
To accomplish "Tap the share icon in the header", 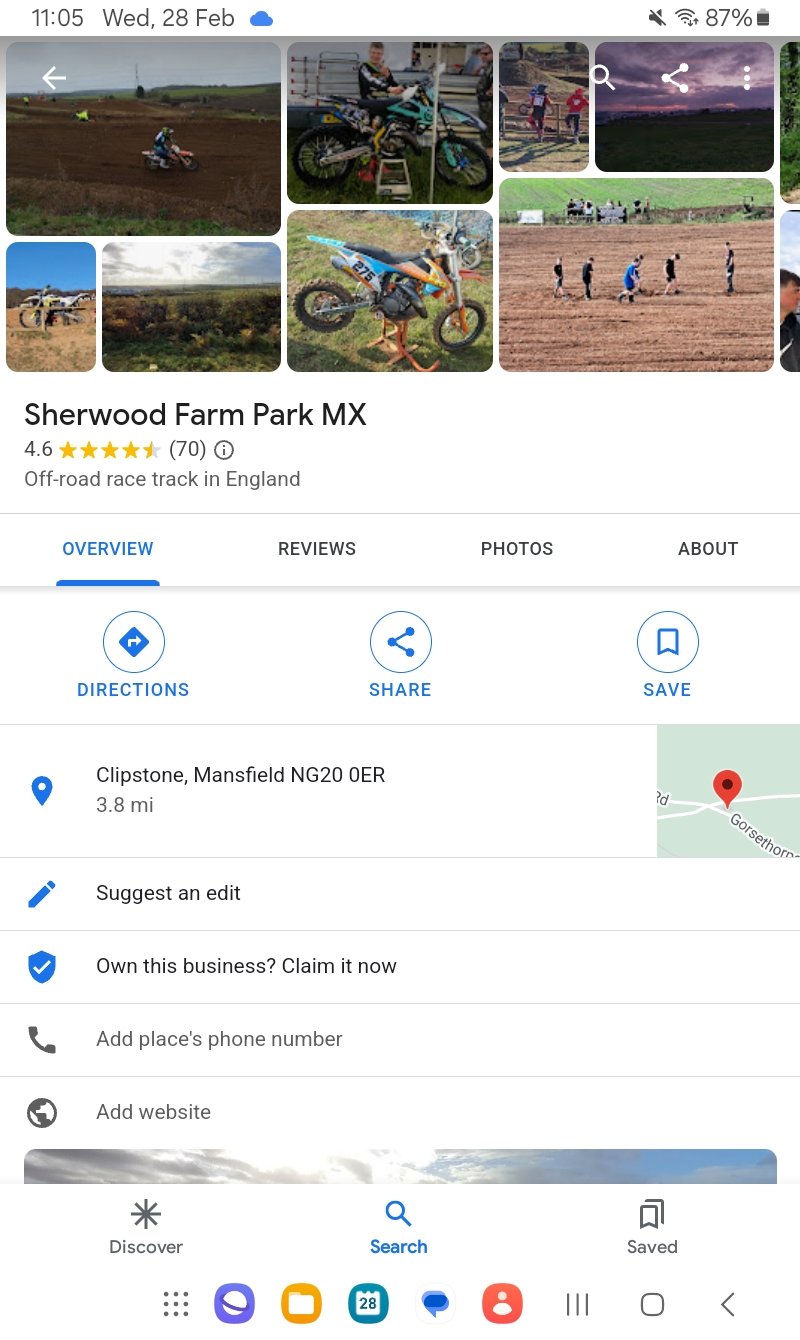I will point(675,78).
